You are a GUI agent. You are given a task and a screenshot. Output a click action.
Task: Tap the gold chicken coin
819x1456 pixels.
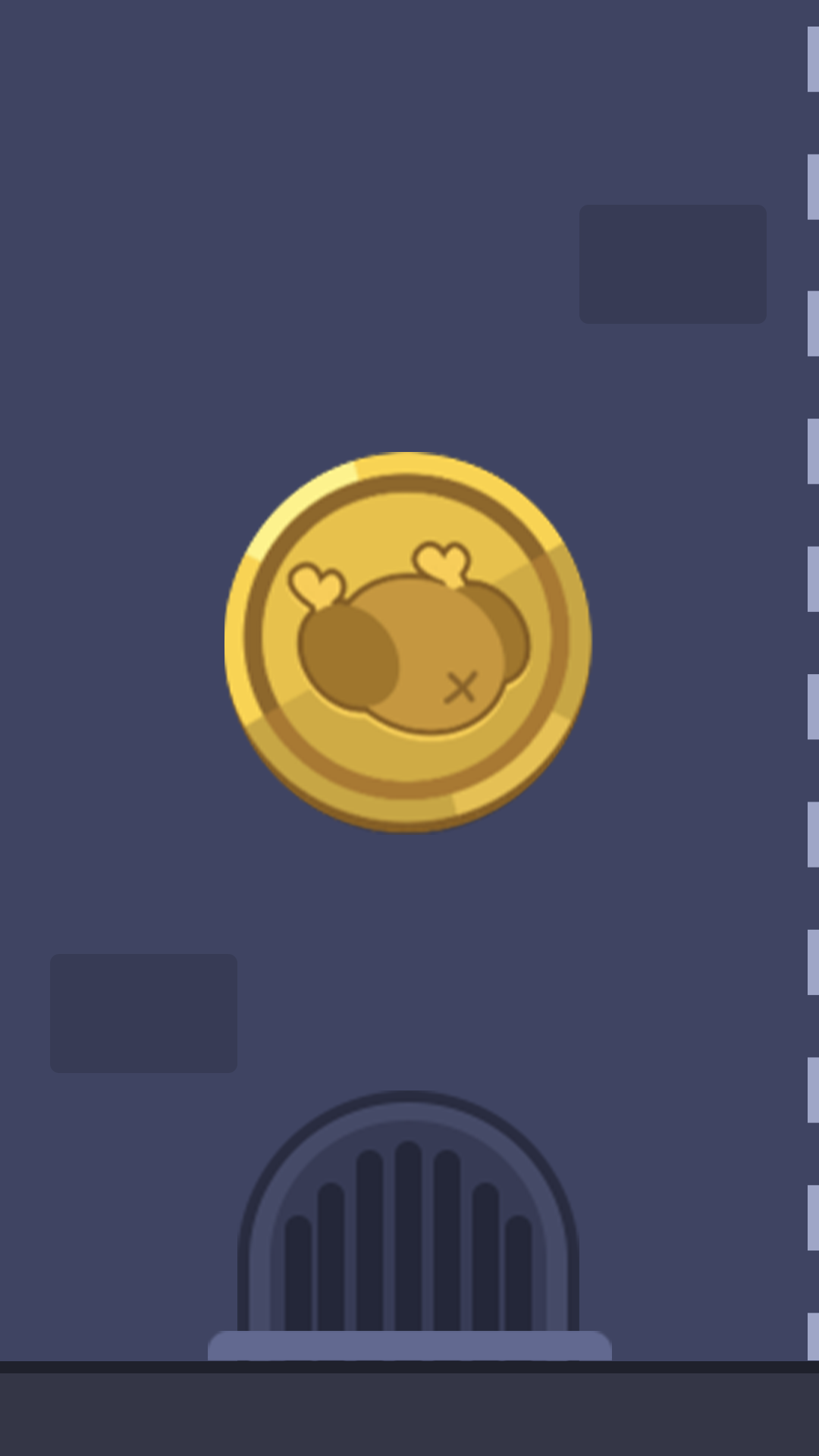(x=408, y=642)
